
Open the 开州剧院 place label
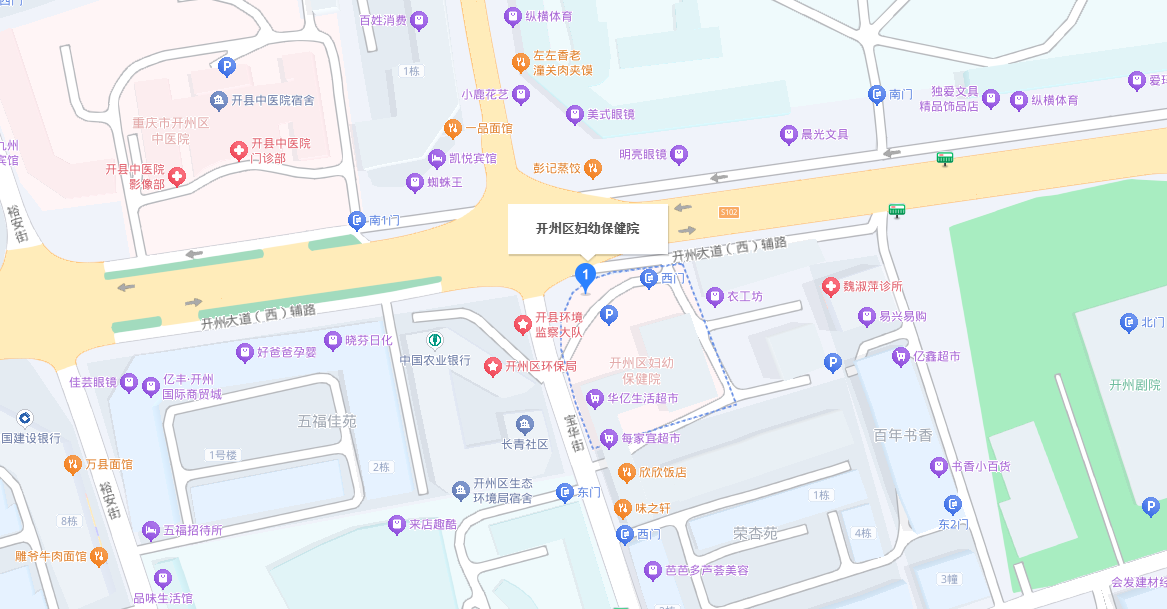(x=1135, y=385)
